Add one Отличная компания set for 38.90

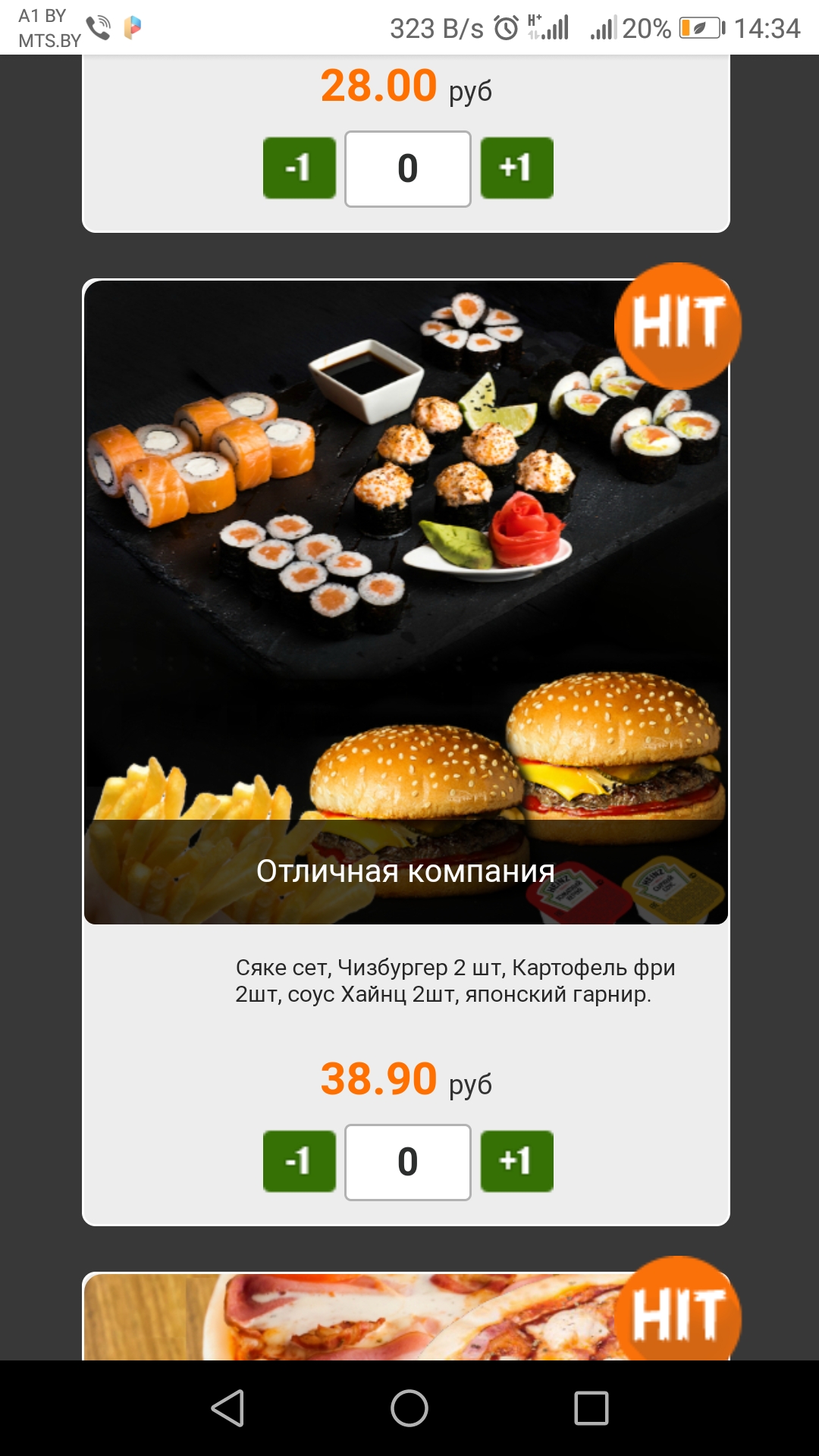(x=516, y=1161)
